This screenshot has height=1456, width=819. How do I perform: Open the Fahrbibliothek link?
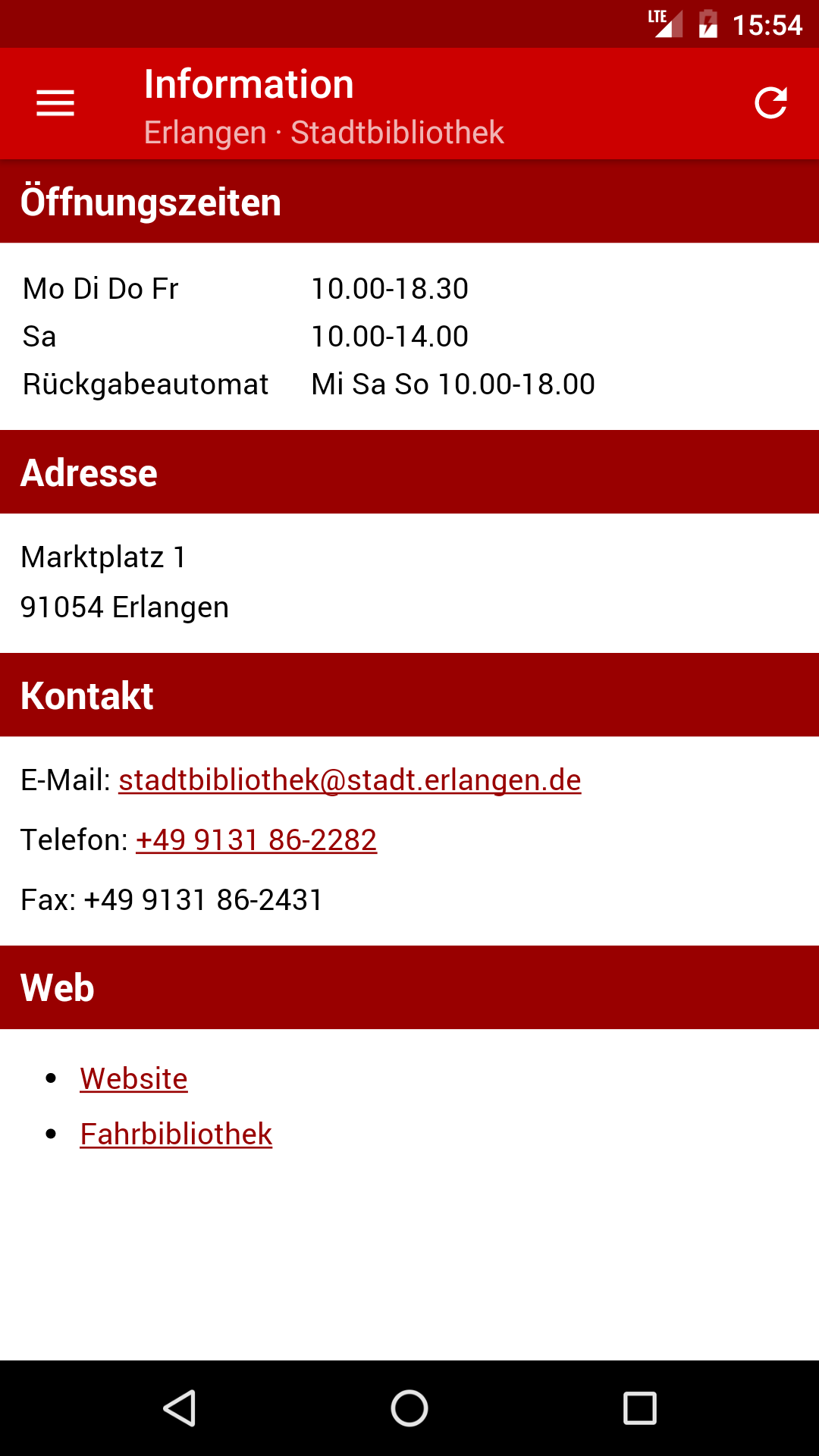point(176,1134)
